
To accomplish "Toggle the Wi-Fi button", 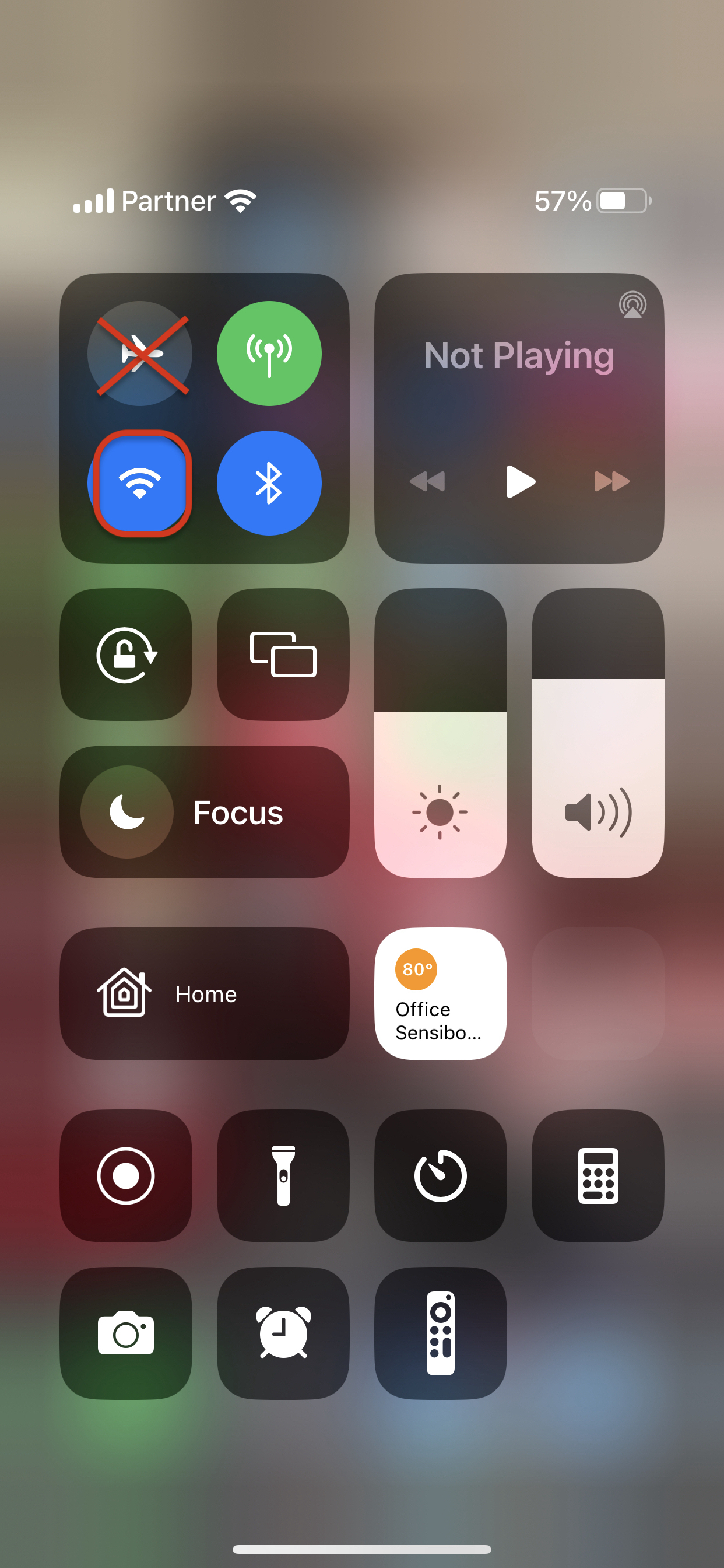I will pos(140,484).
